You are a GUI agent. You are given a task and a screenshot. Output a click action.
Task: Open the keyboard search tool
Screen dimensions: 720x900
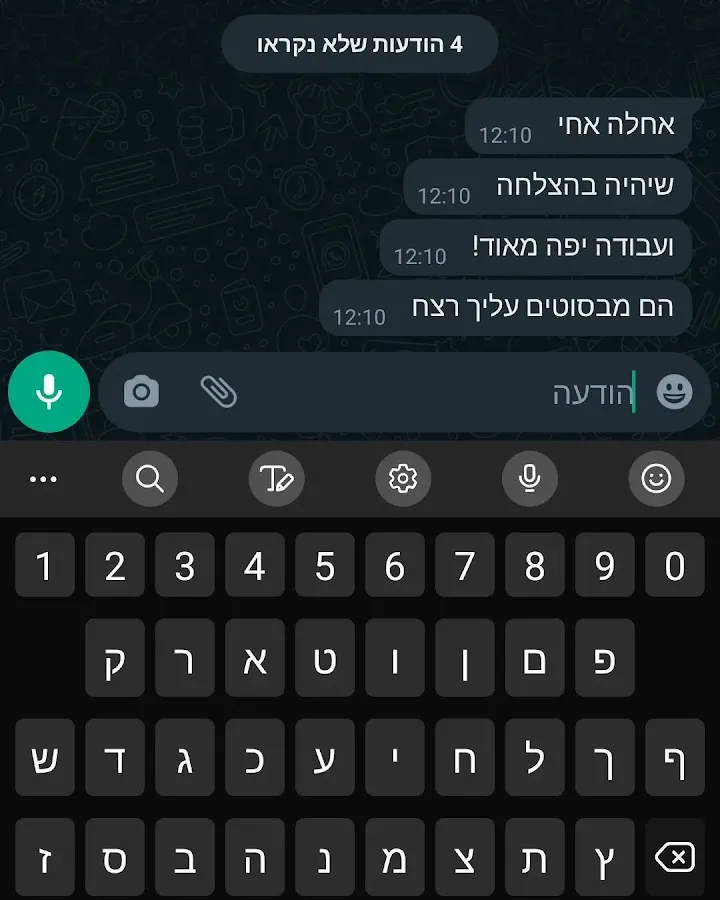(150, 480)
